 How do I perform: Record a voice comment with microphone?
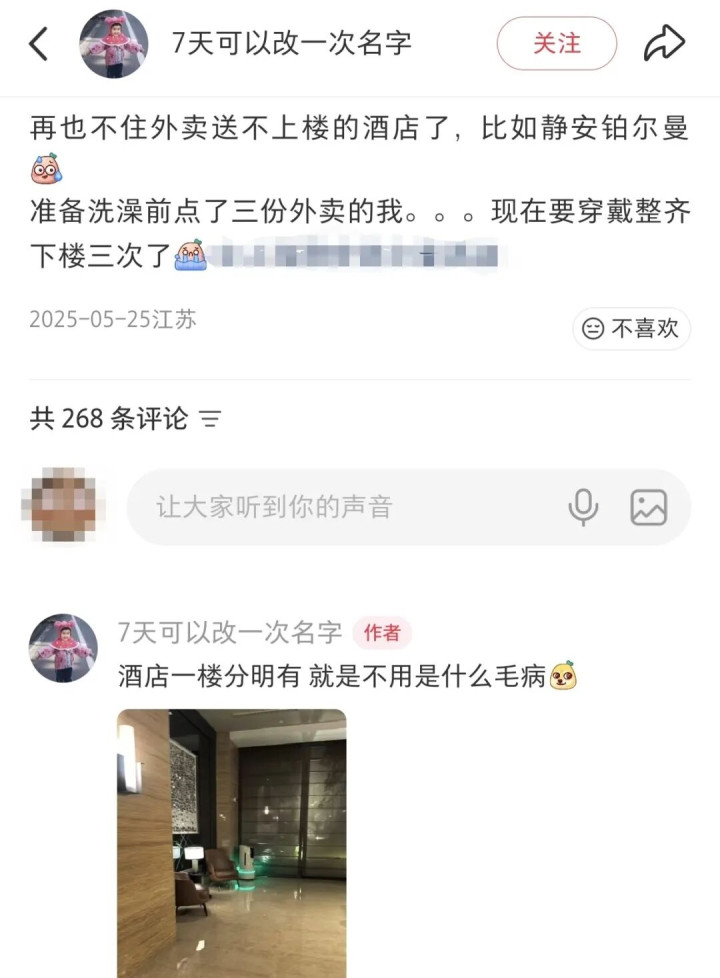(x=583, y=507)
